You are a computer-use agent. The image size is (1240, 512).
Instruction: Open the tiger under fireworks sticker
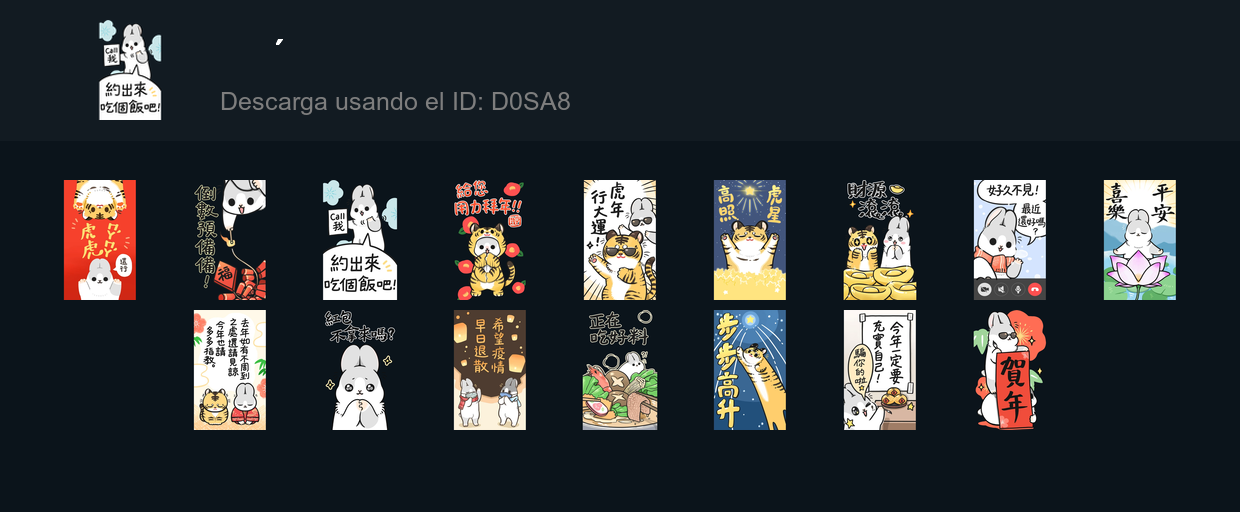point(750,240)
